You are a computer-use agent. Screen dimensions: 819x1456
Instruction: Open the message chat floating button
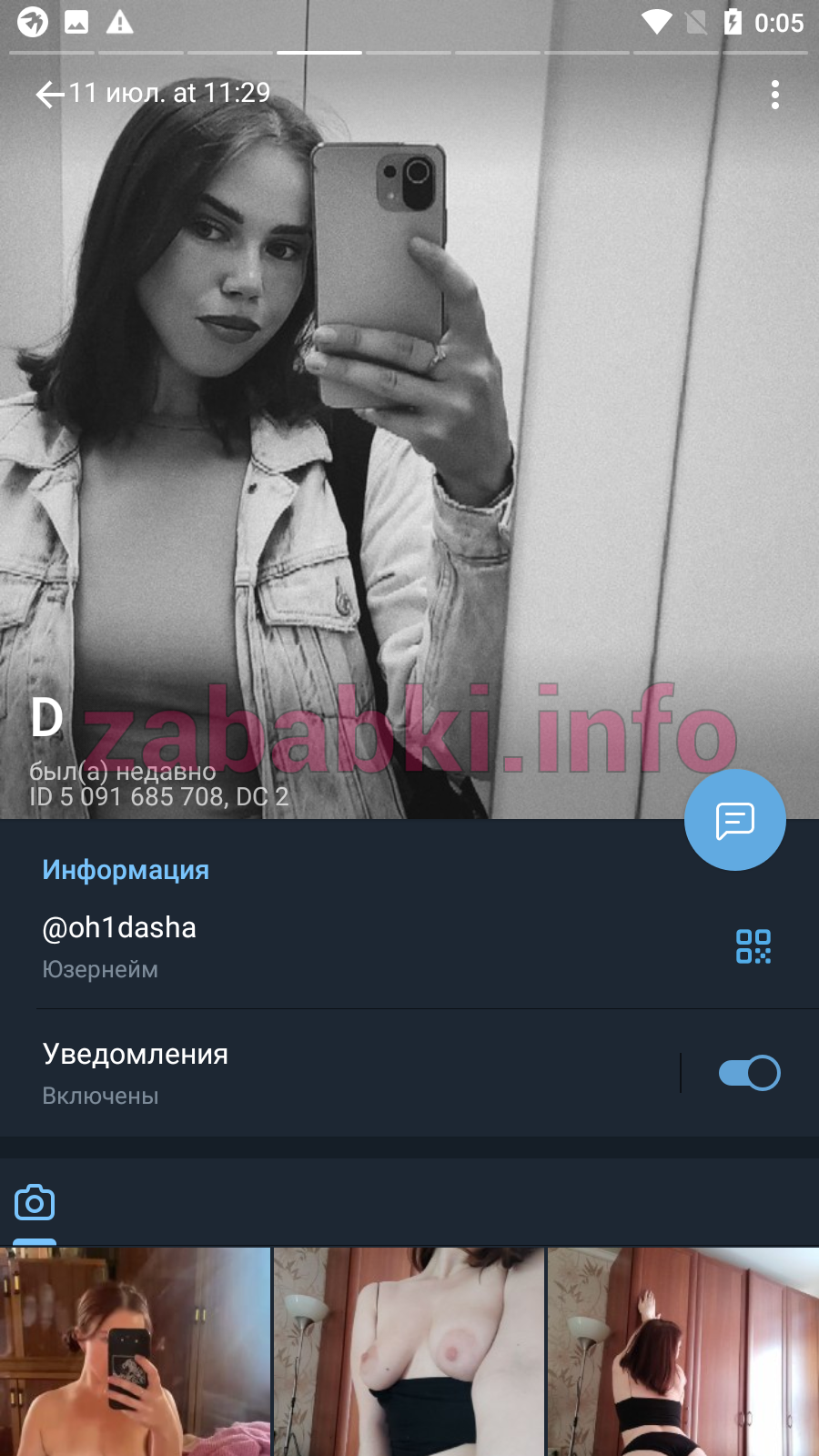click(735, 820)
